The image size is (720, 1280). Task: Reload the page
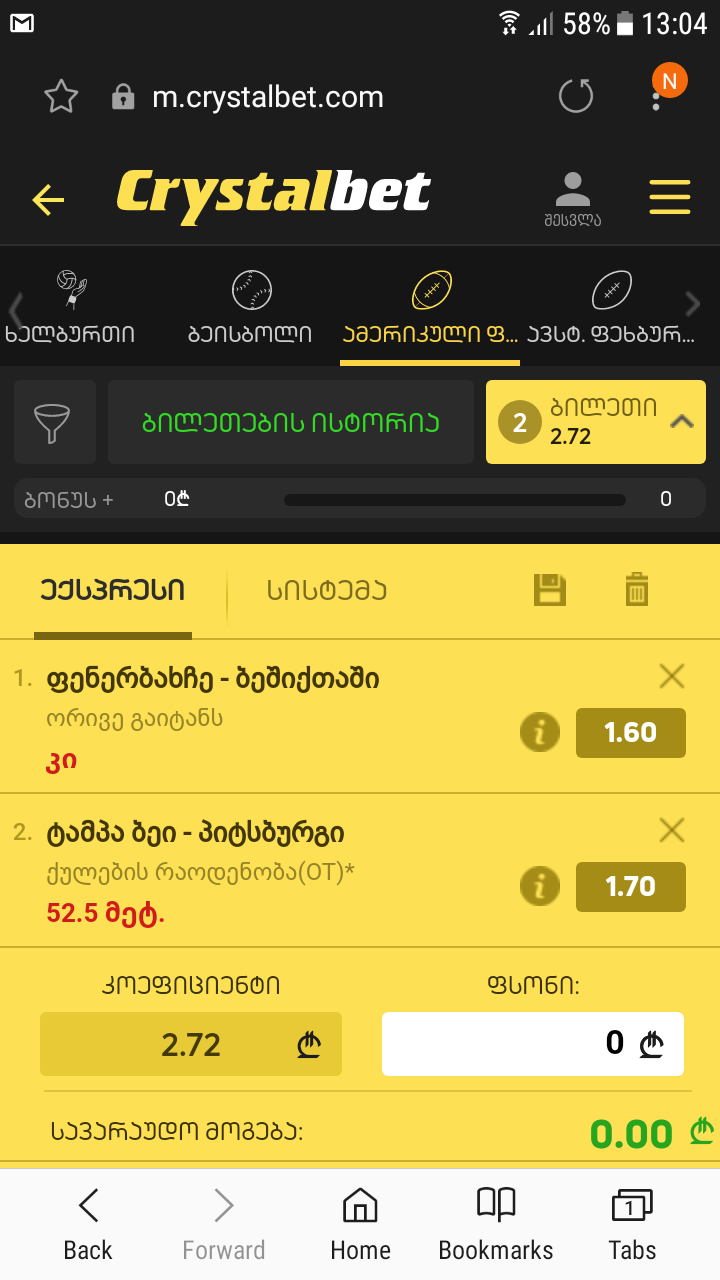pyautogui.click(x=576, y=97)
